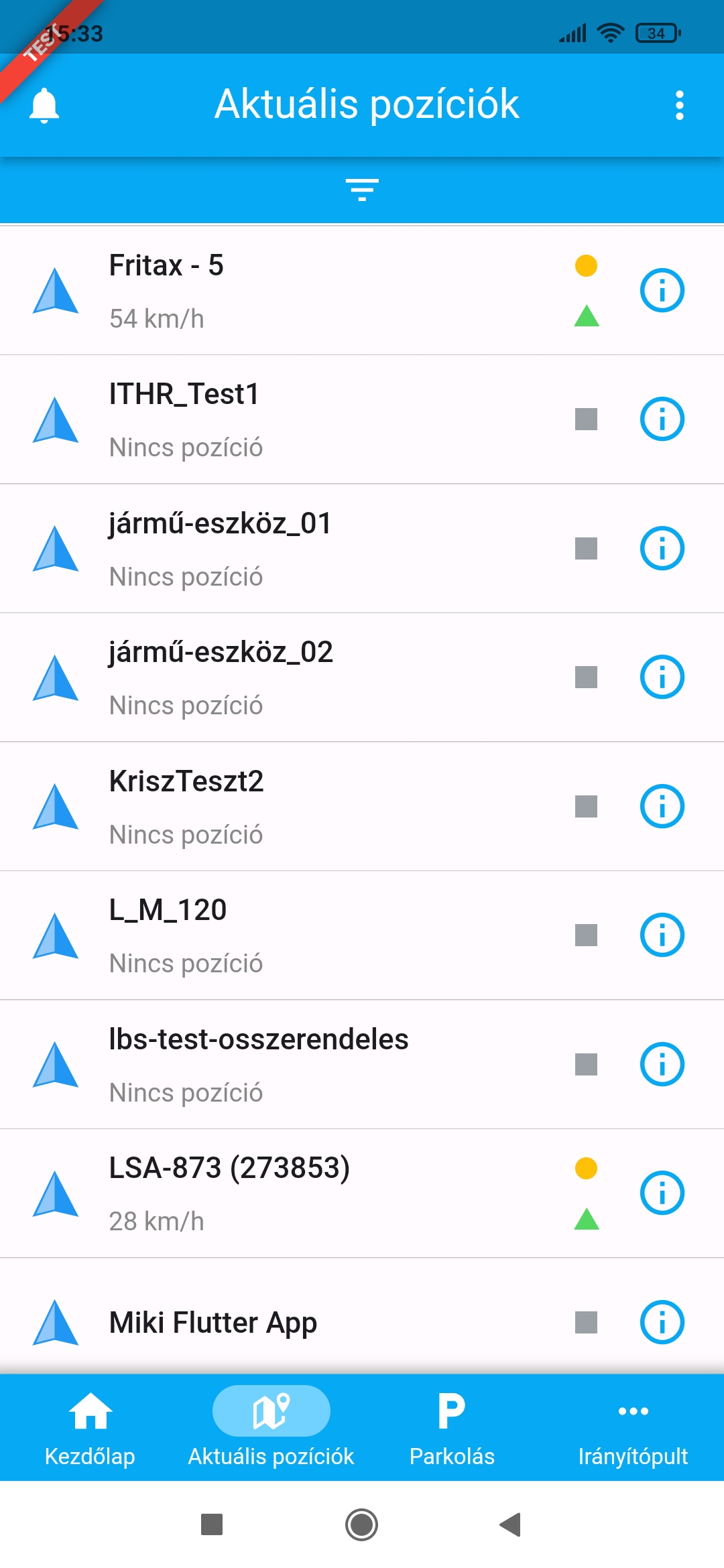Switch to the Parkolás tab
Screen dimensions: 724x1568
[452, 1427]
